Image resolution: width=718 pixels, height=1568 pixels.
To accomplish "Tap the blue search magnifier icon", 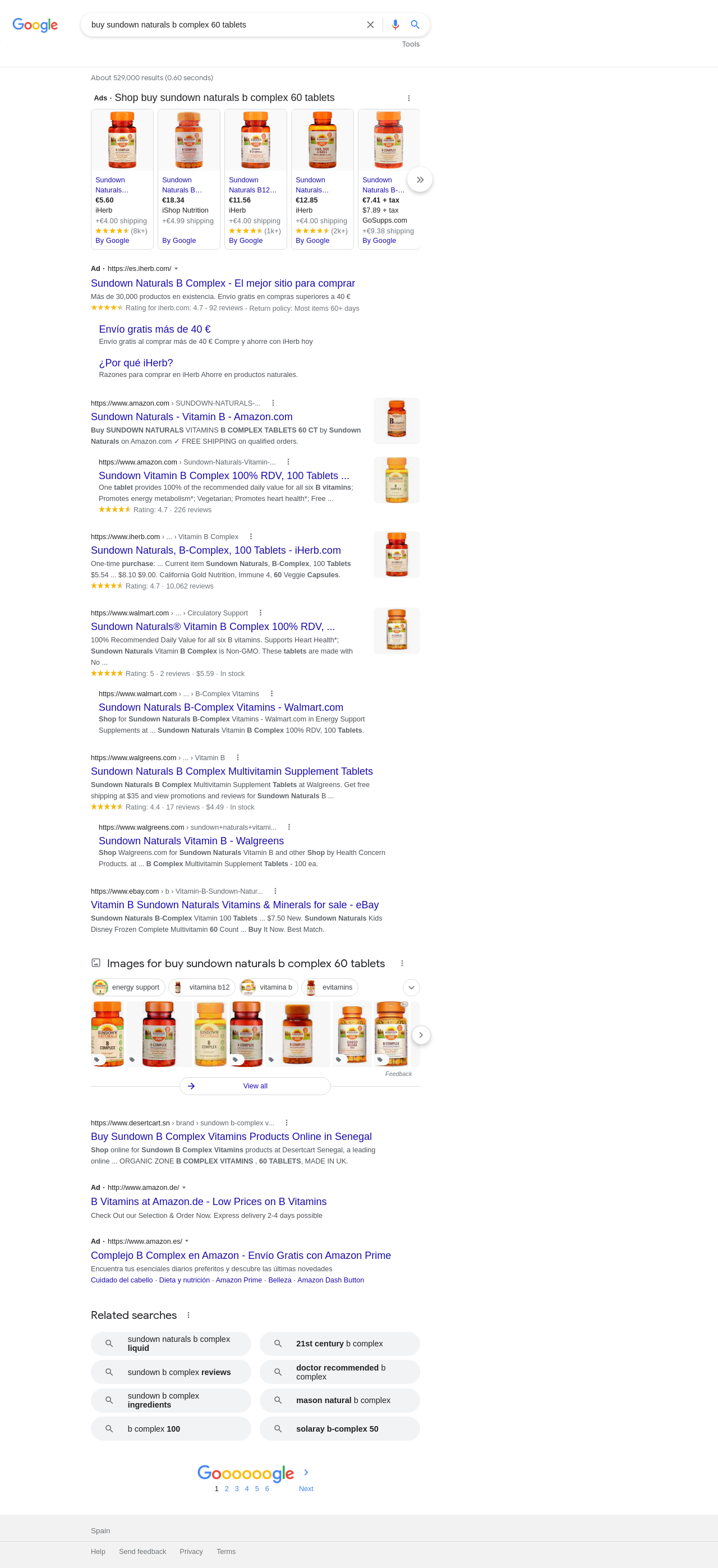I will (x=415, y=25).
